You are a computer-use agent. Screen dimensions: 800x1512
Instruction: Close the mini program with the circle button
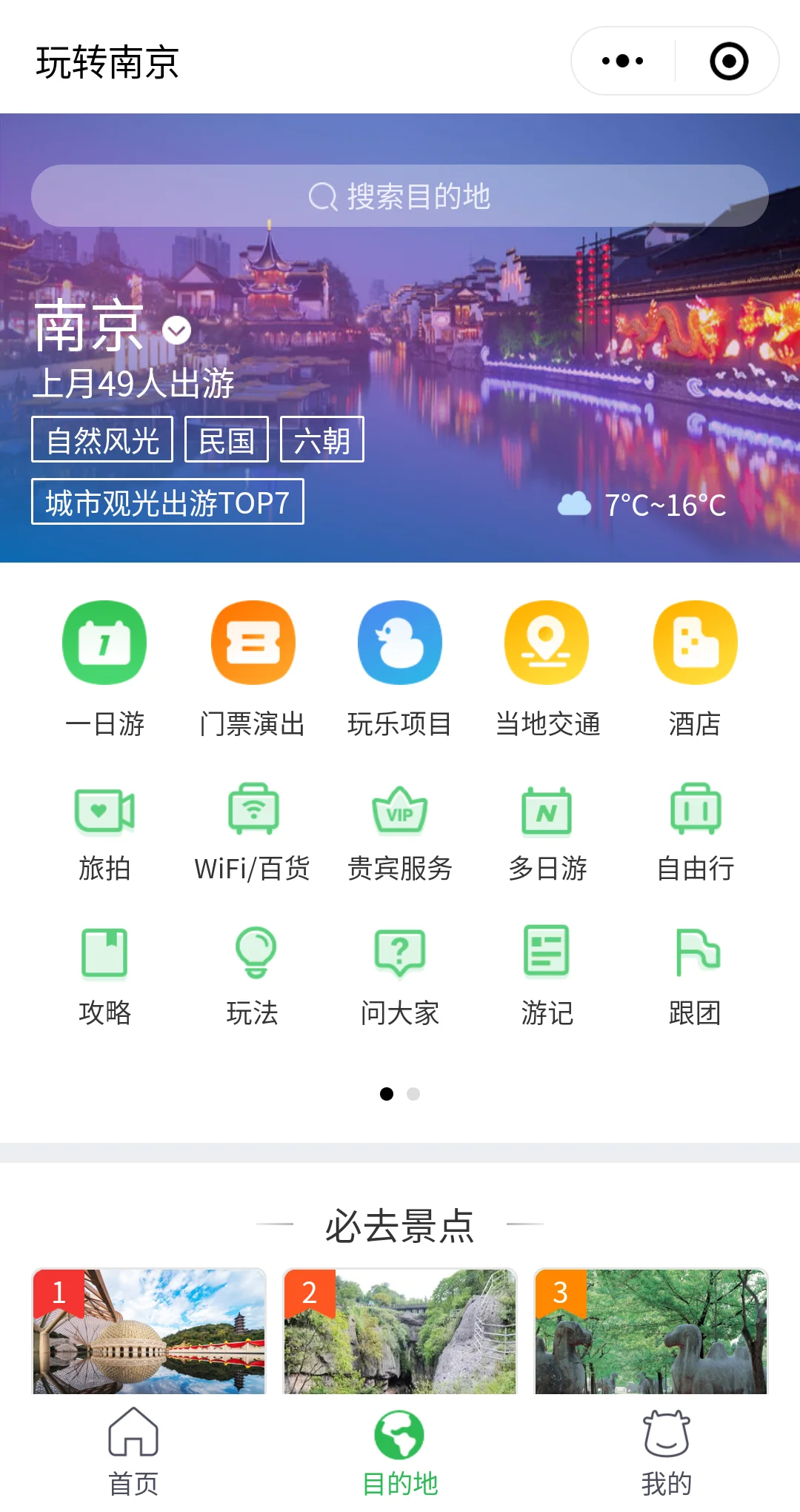(729, 61)
